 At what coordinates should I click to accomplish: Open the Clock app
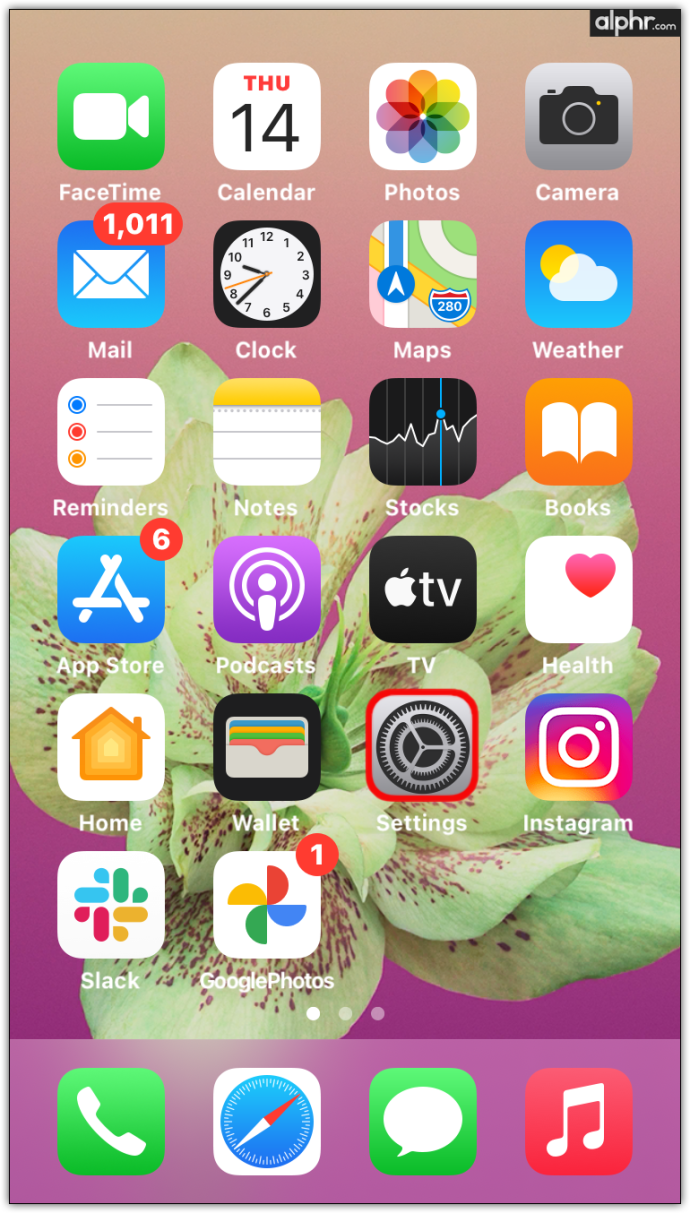[x=267, y=275]
